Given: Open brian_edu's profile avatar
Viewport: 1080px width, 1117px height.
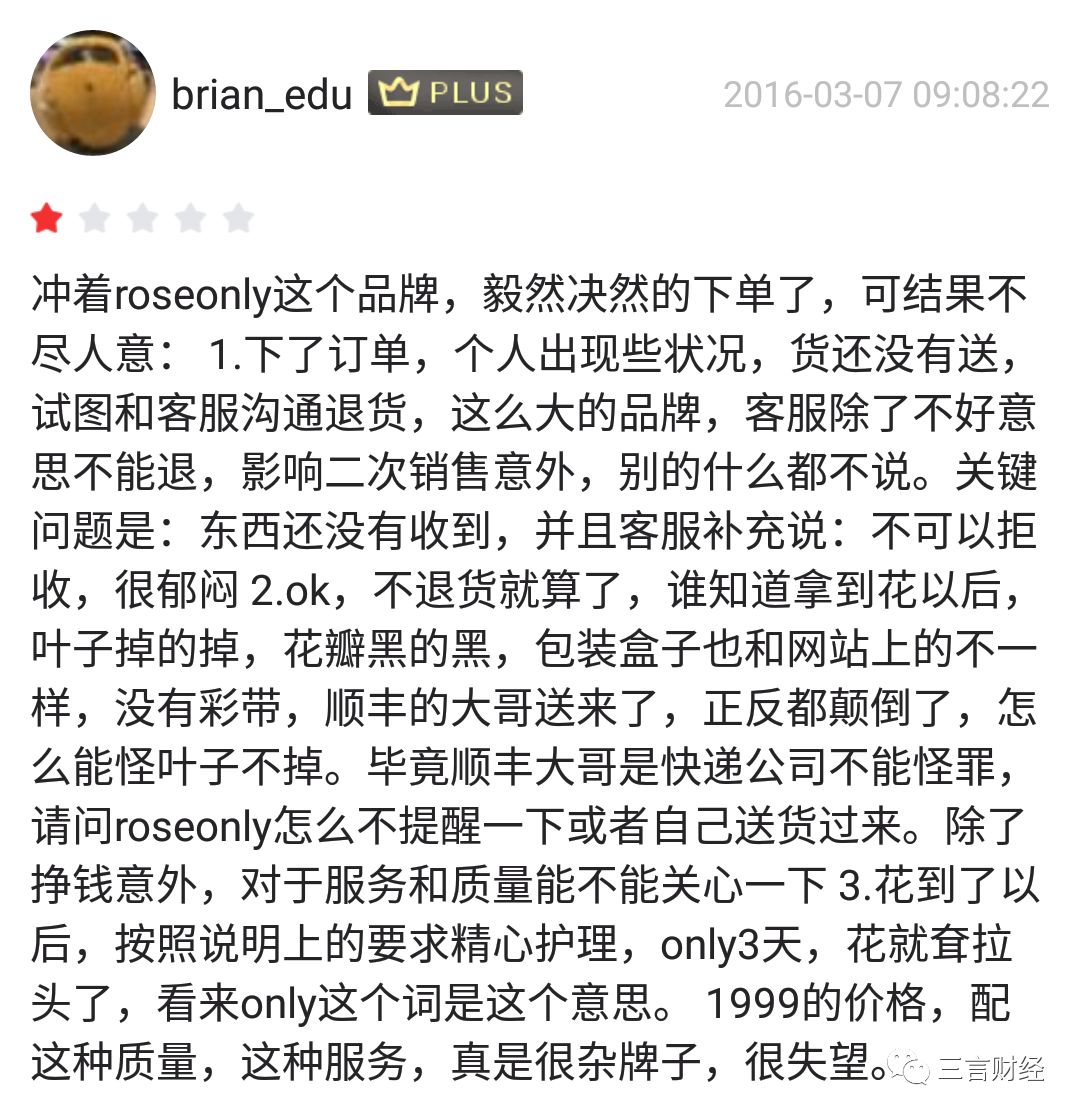Looking at the screenshot, I should [93, 93].
